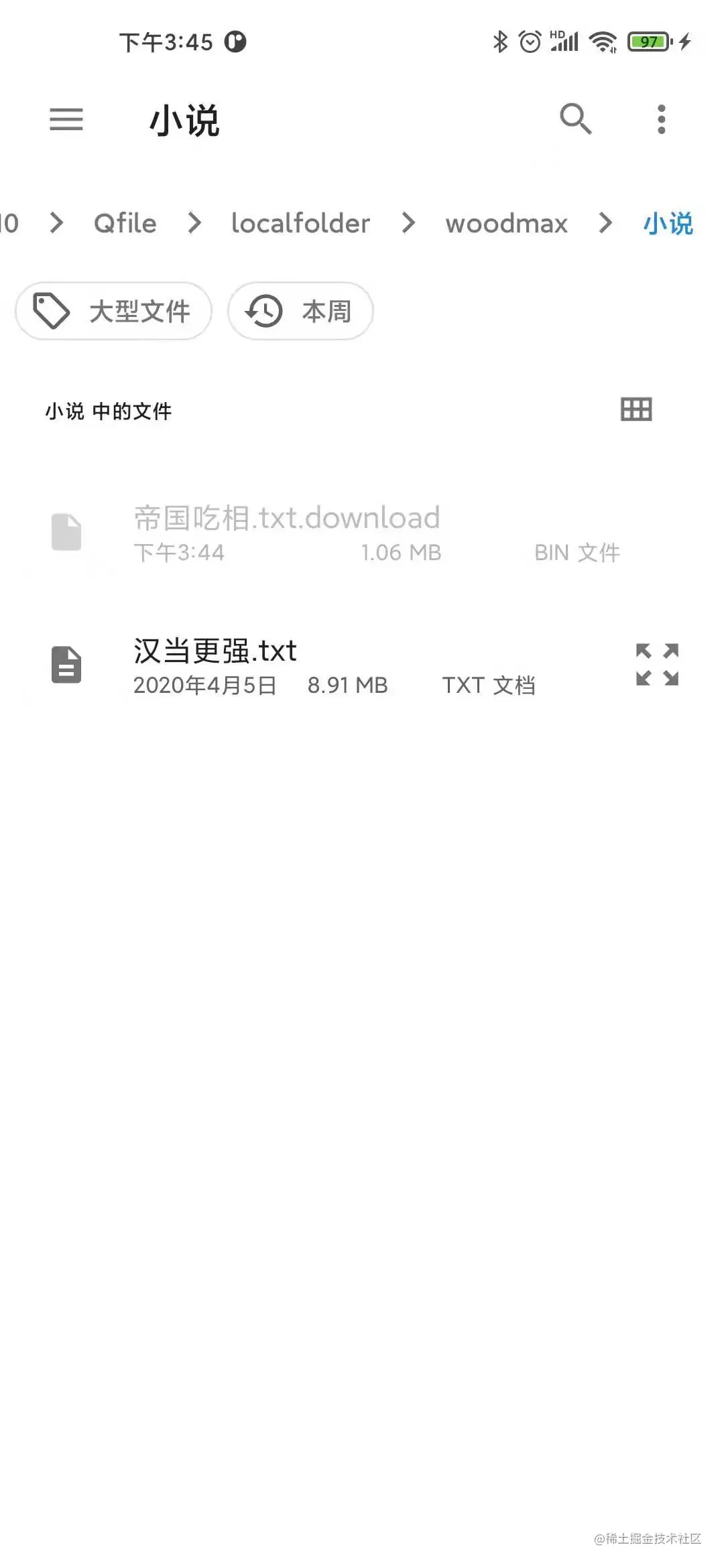
Task: Go to the Qfile folder breadcrumb
Action: tap(125, 223)
